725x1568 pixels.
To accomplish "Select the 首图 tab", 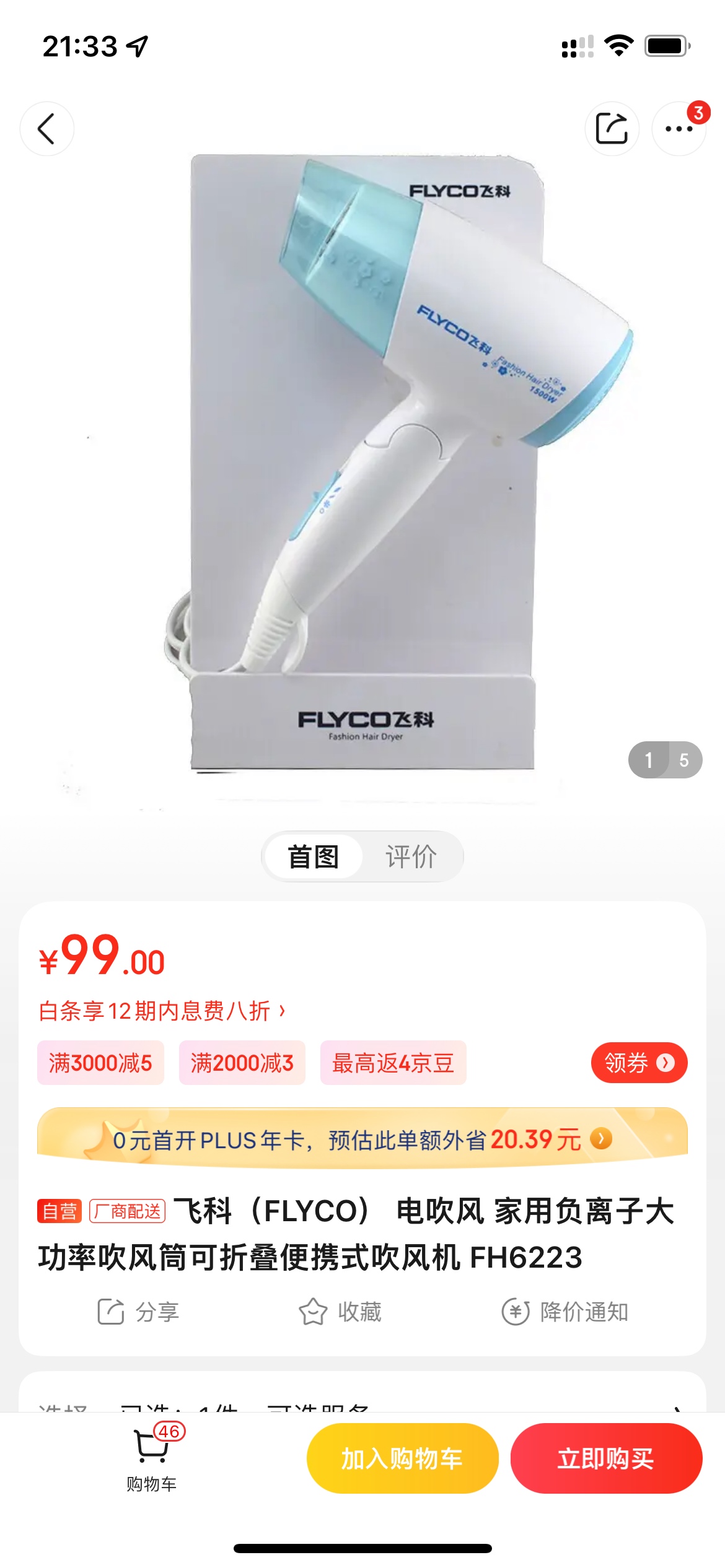I will point(314,857).
